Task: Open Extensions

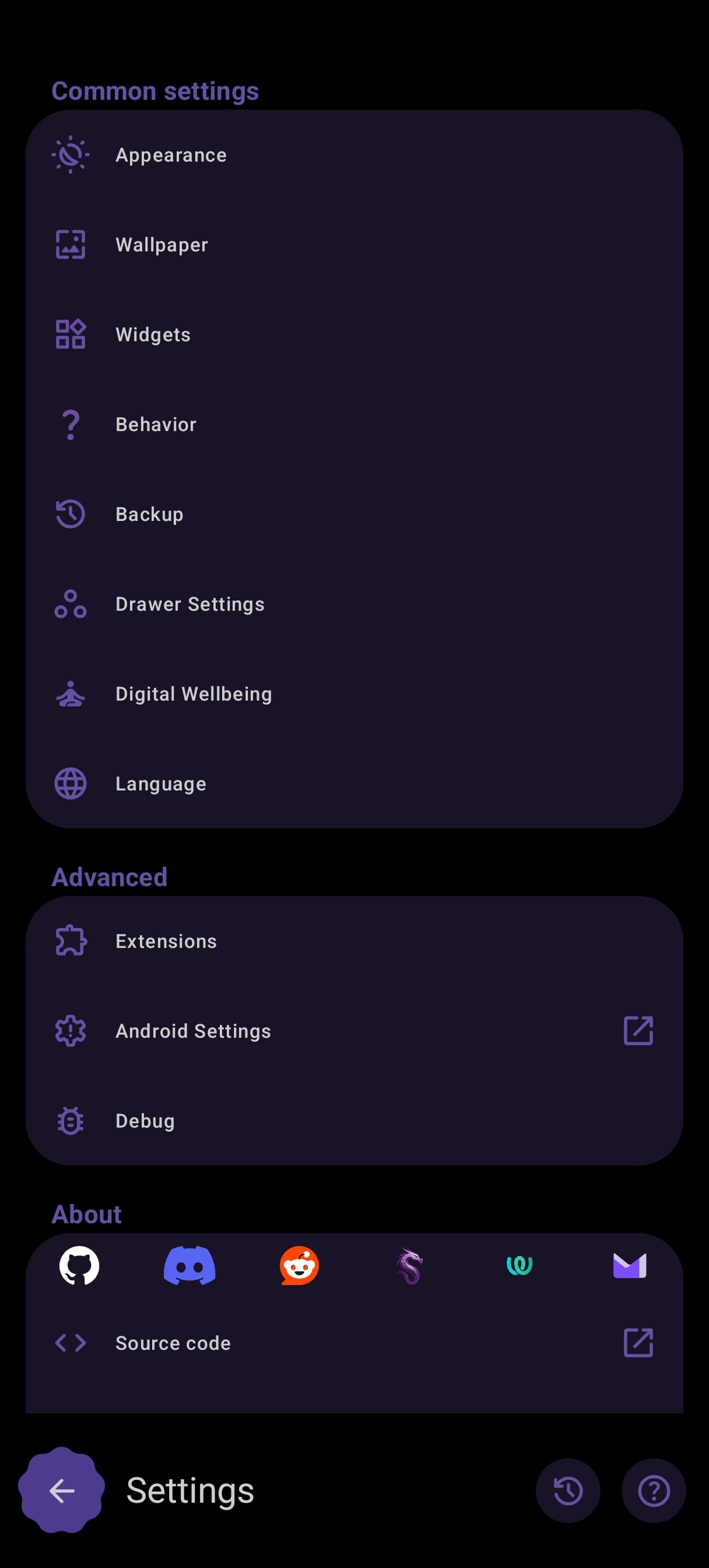Action: (x=354, y=941)
